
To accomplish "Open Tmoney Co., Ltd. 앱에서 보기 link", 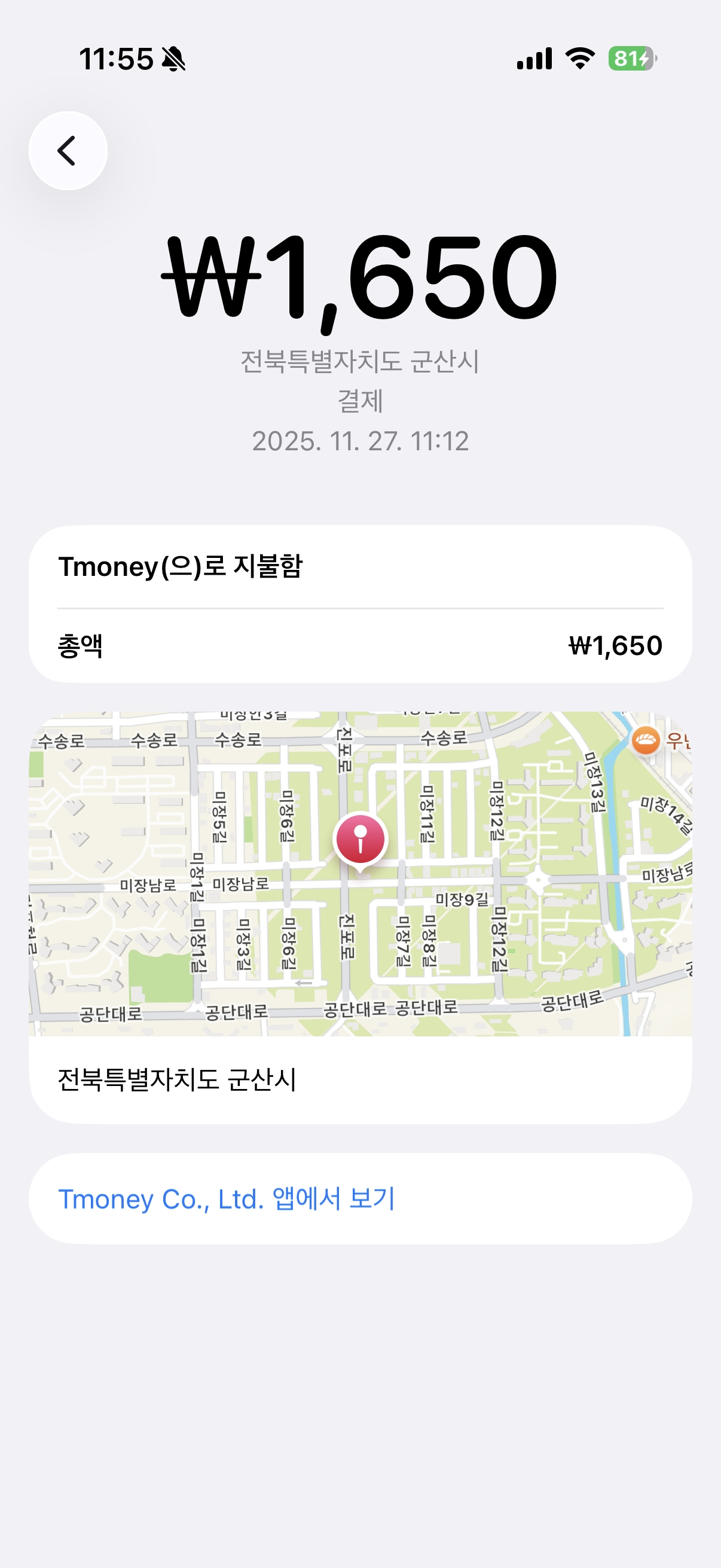I will [x=227, y=1198].
